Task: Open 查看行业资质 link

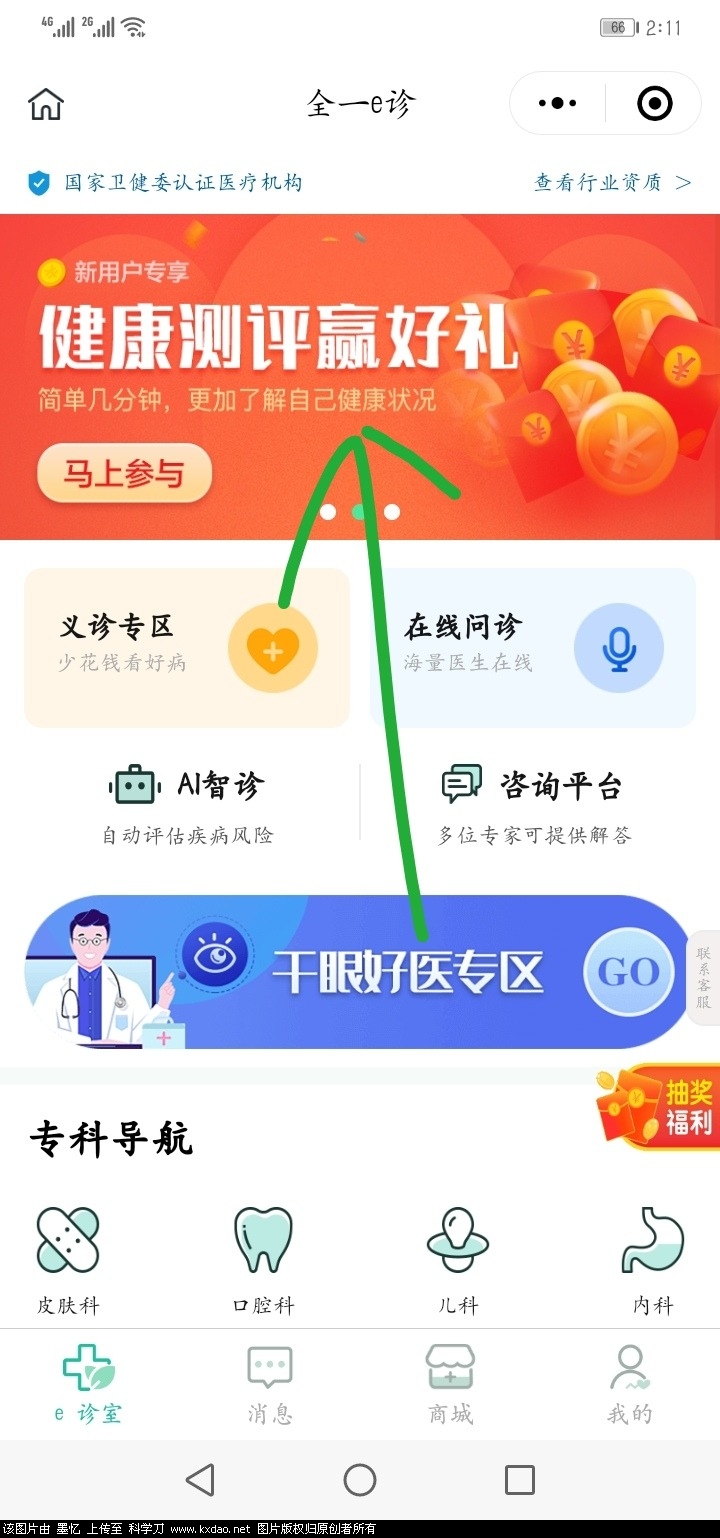Action: tap(612, 183)
